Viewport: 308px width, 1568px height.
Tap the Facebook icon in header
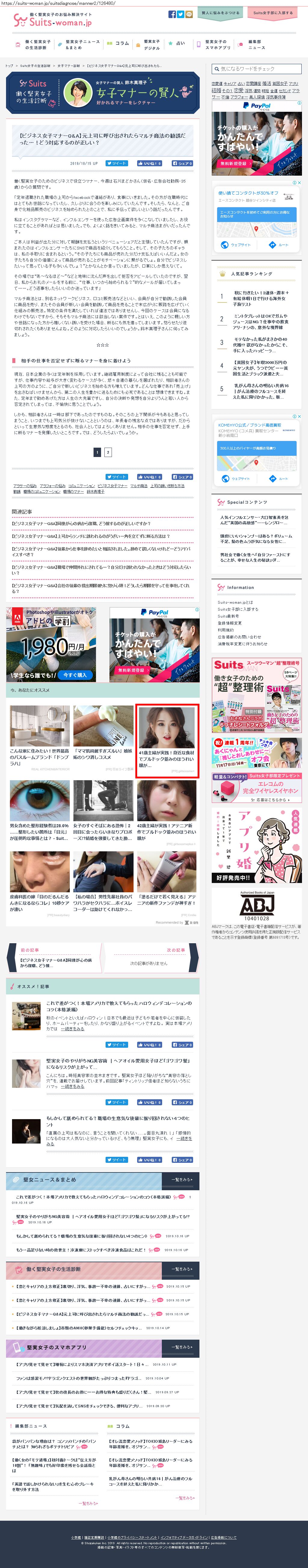172,14
